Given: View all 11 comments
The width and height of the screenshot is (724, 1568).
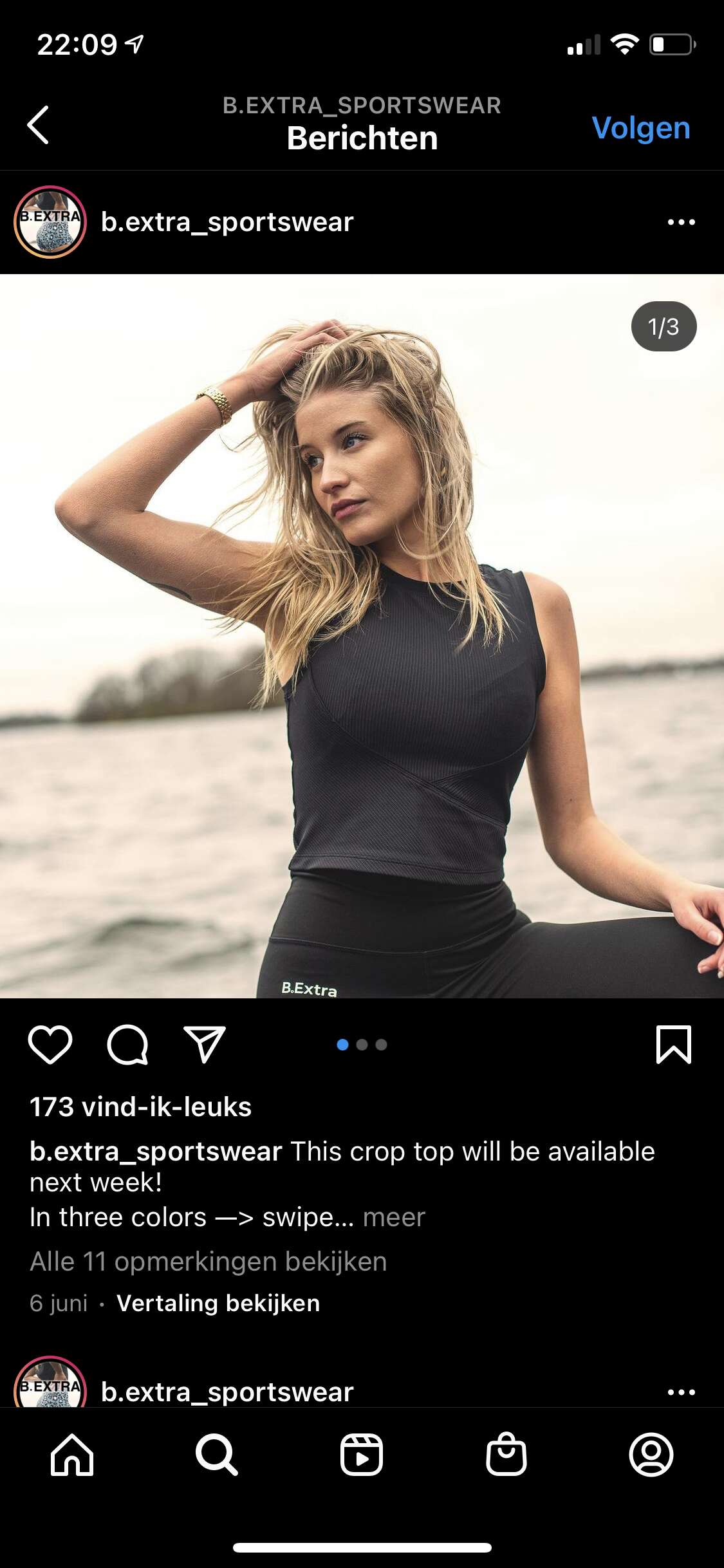Looking at the screenshot, I should click(x=209, y=1262).
